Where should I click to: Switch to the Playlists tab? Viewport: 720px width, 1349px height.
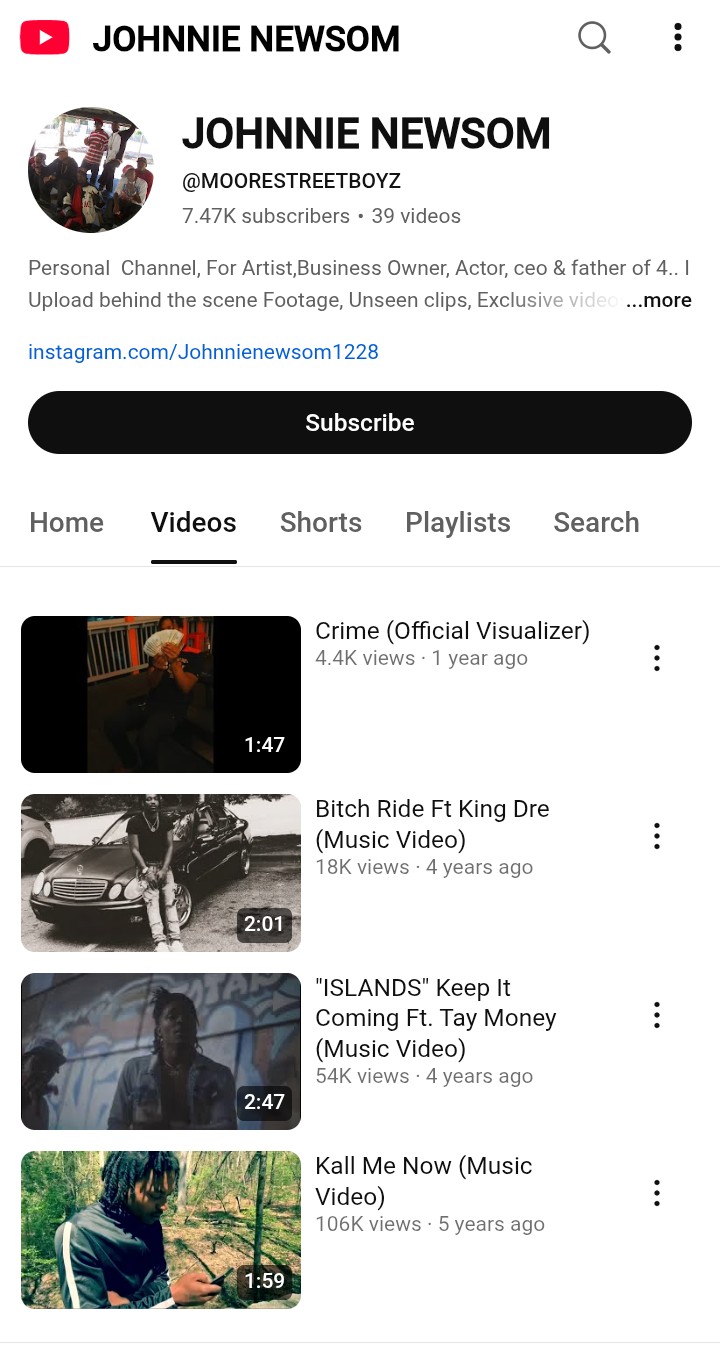[x=458, y=522]
